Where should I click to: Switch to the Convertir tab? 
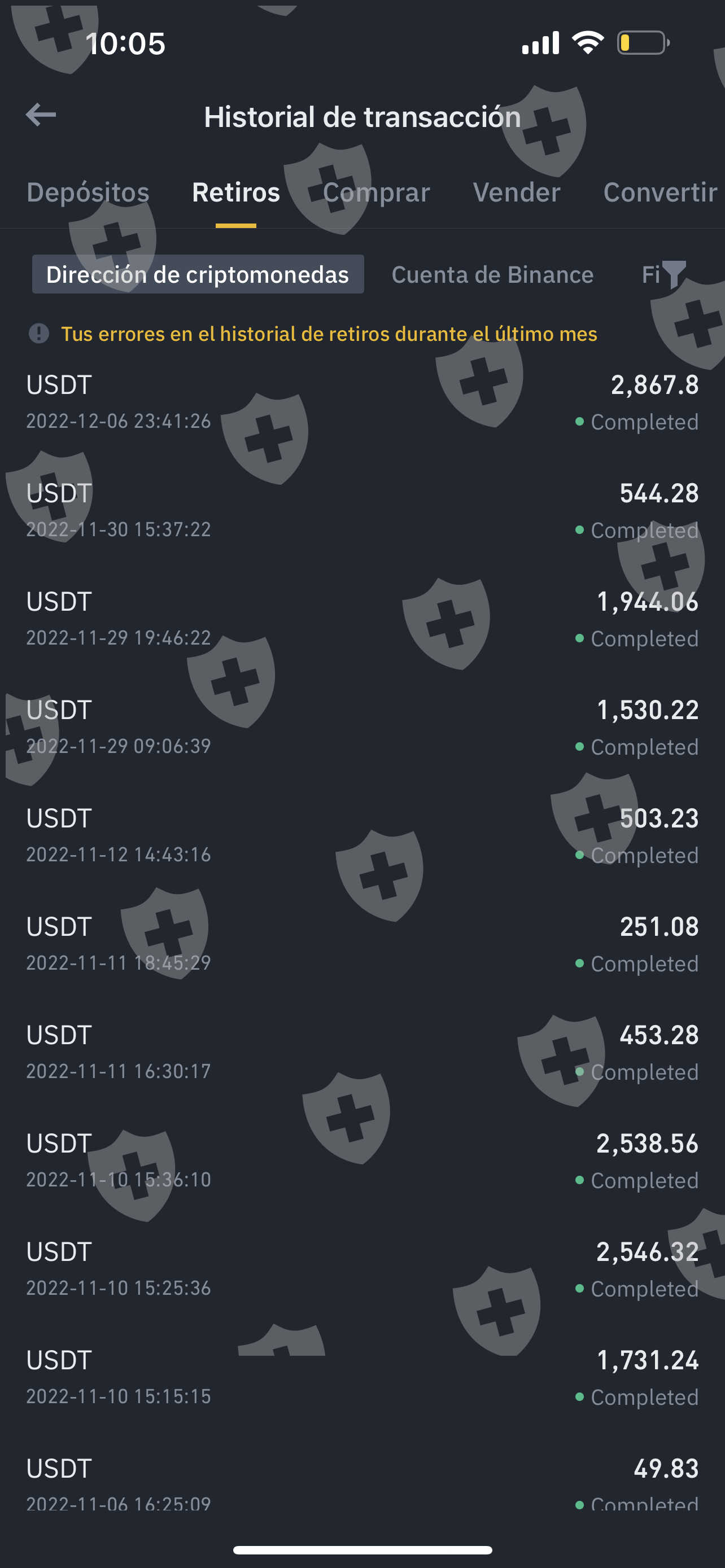tap(660, 192)
